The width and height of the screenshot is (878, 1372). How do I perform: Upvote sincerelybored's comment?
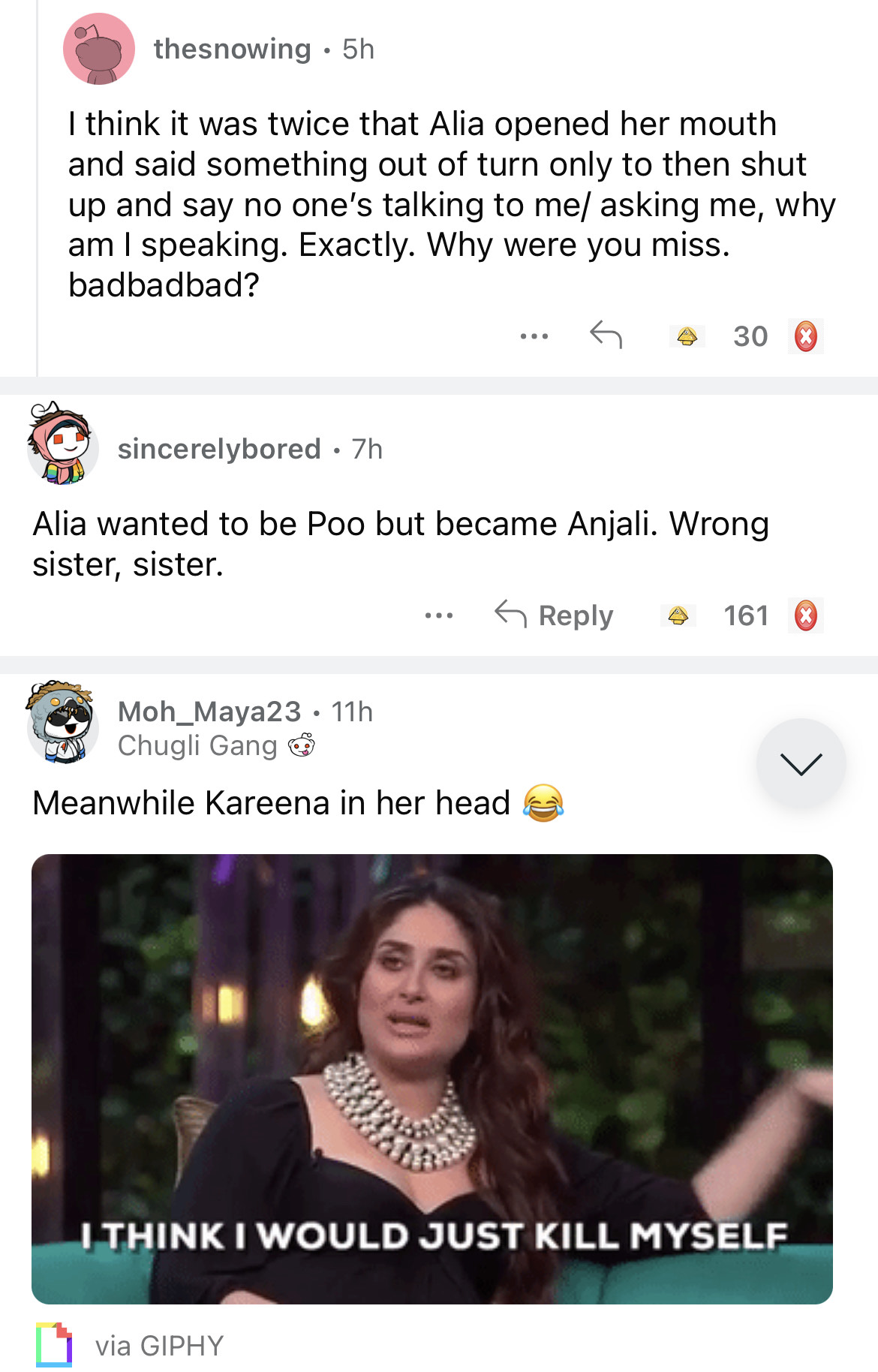[678, 616]
